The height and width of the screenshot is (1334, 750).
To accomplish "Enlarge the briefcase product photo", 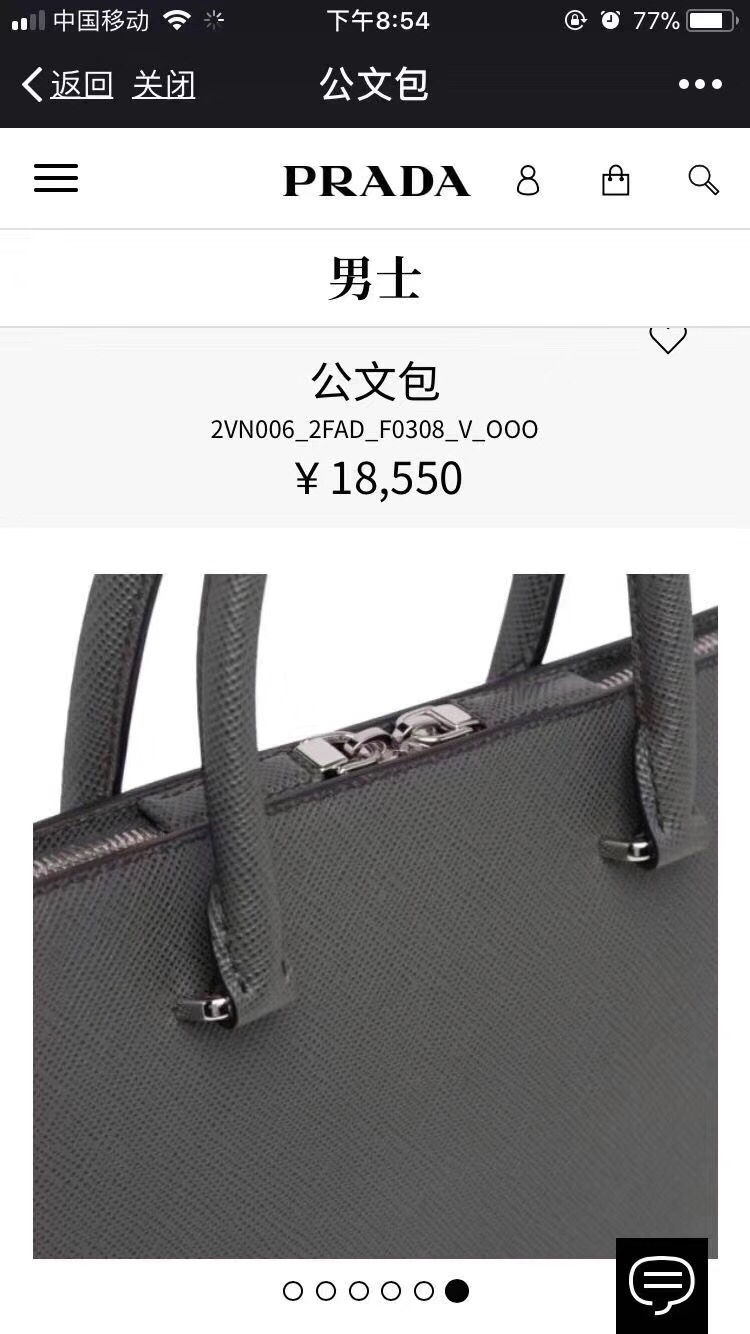I will [375, 915].
